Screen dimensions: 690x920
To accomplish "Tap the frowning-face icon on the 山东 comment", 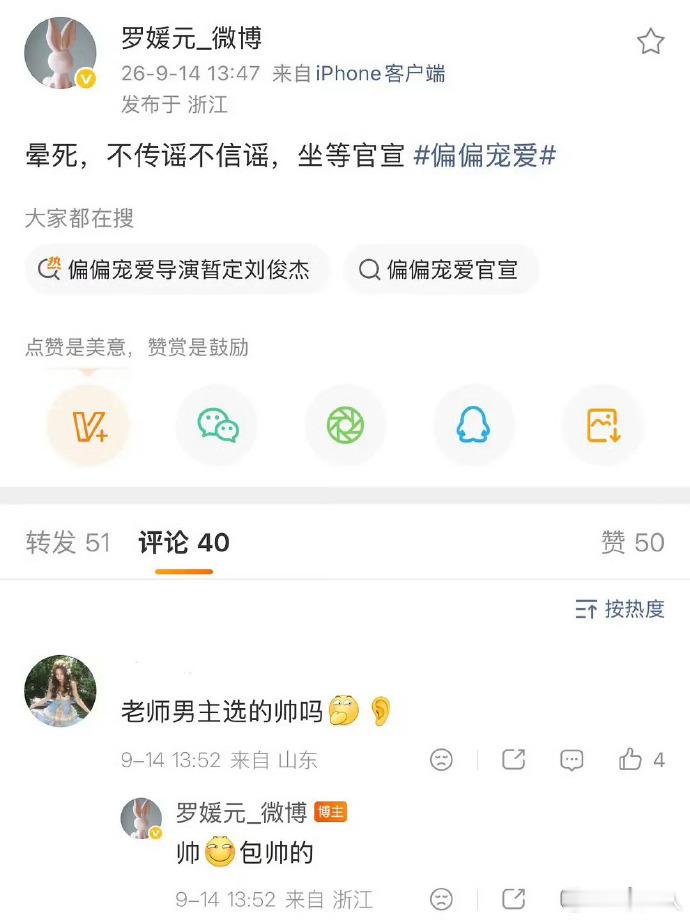I will pyautogui.click(x=441, y=760).
